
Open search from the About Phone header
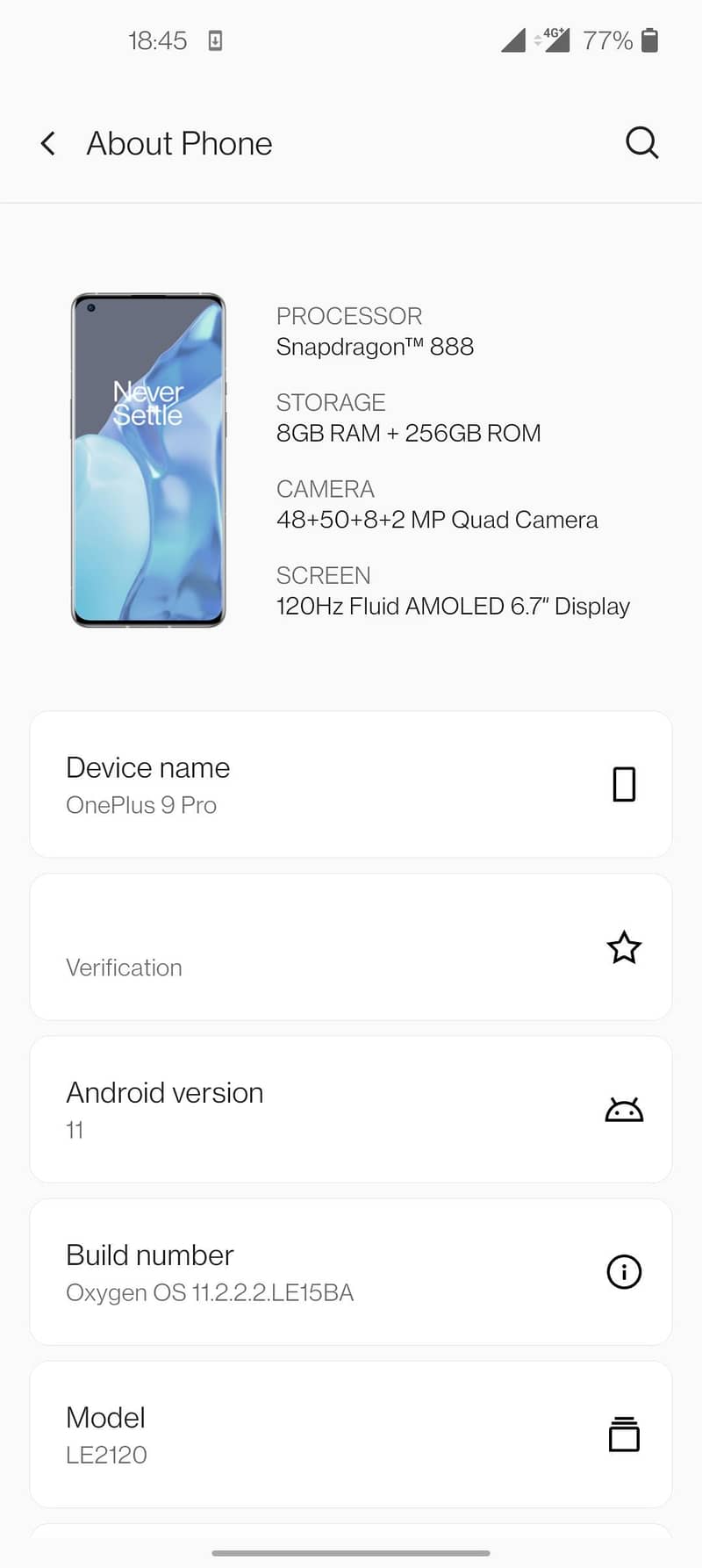click(641, 143)
